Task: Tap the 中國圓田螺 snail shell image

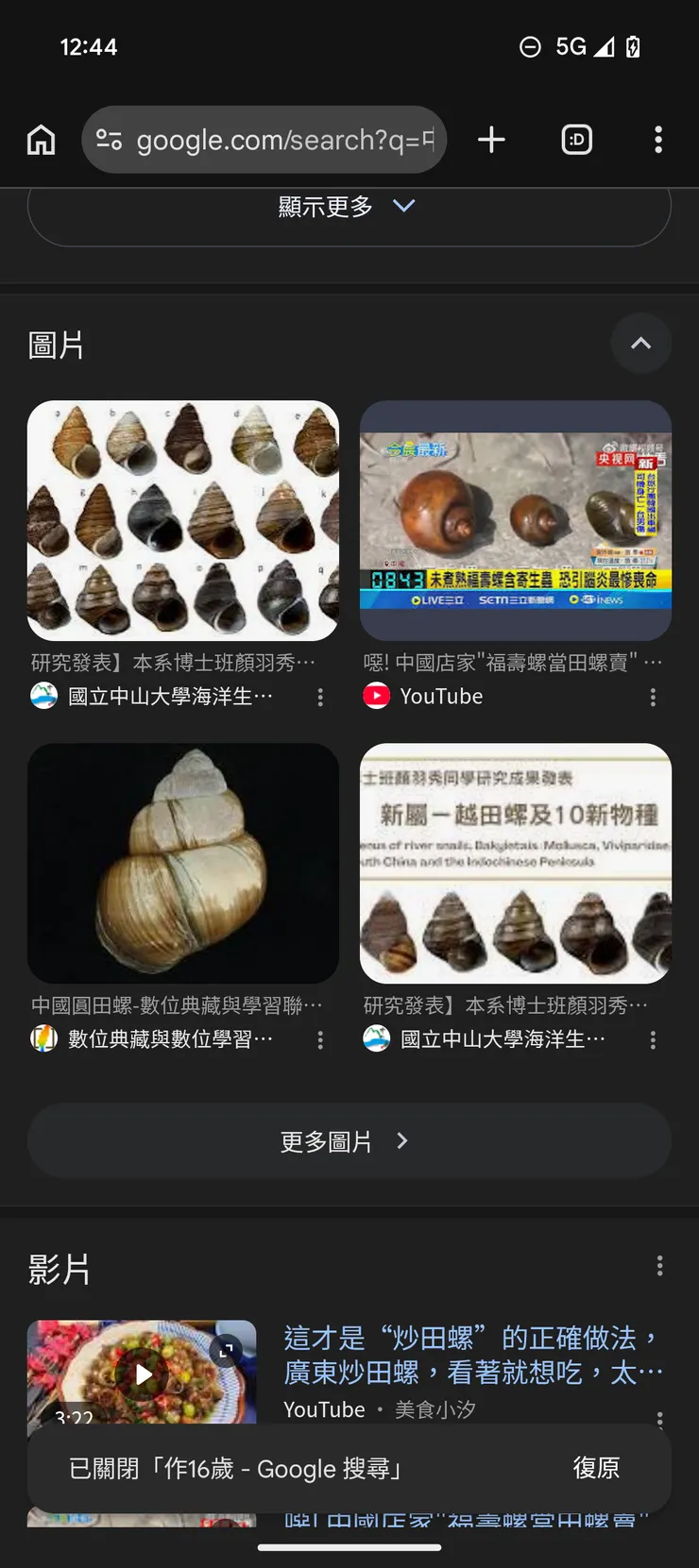Action: [x=183, y=864]
